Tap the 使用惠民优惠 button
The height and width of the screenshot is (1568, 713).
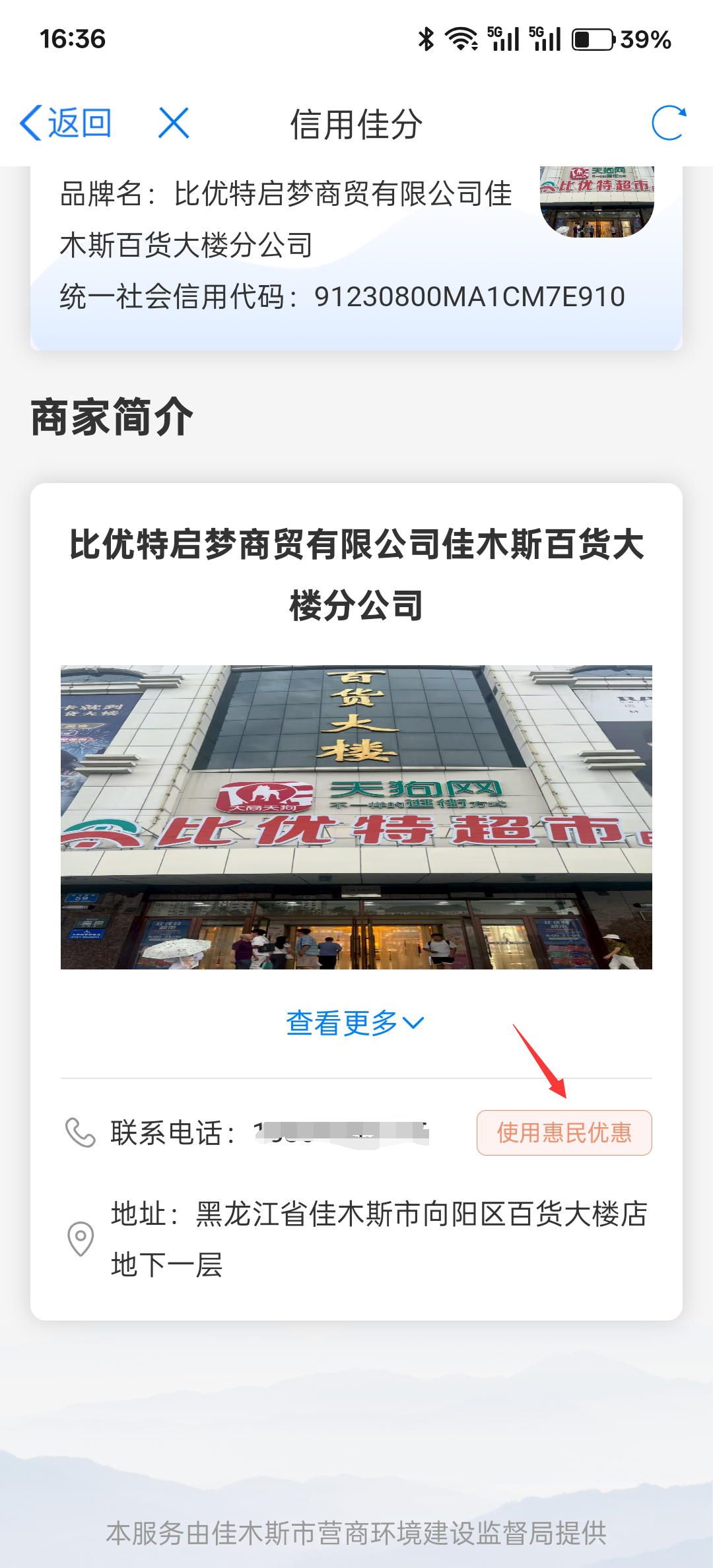(564, 1133)
